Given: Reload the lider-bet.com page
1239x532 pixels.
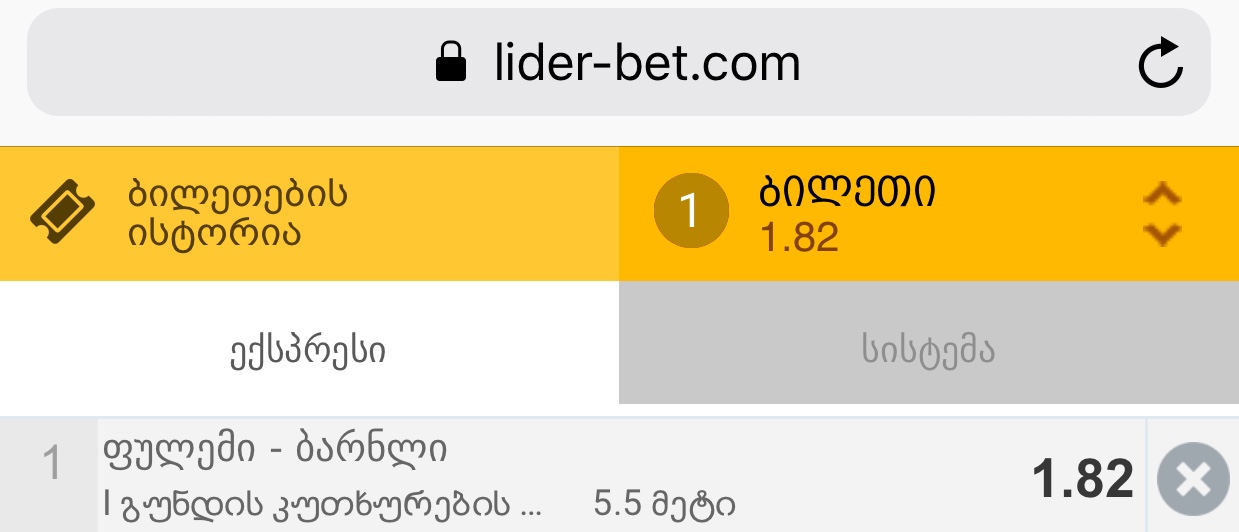Looking at the screenshot, I should (1160, 66).
